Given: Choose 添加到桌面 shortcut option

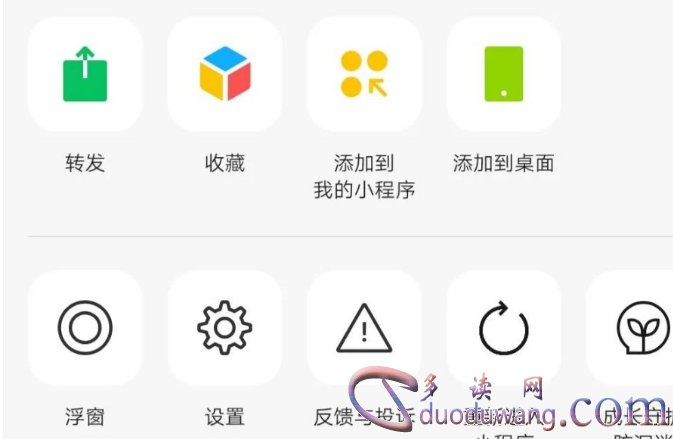Looking at the screenshot, I should click(x=503, y=75).
